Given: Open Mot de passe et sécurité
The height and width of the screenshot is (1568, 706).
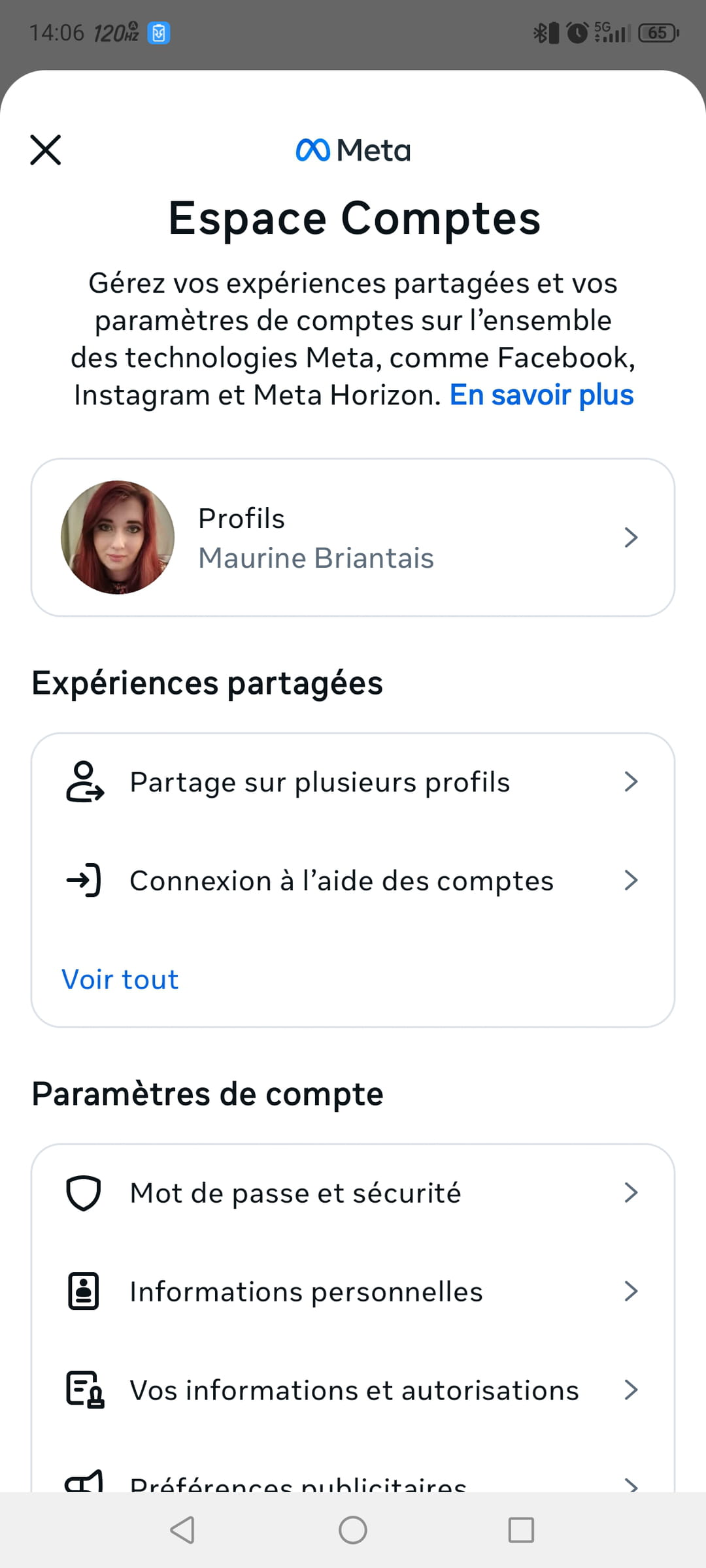Looking at the screenshot, I should pos(353,1193).
